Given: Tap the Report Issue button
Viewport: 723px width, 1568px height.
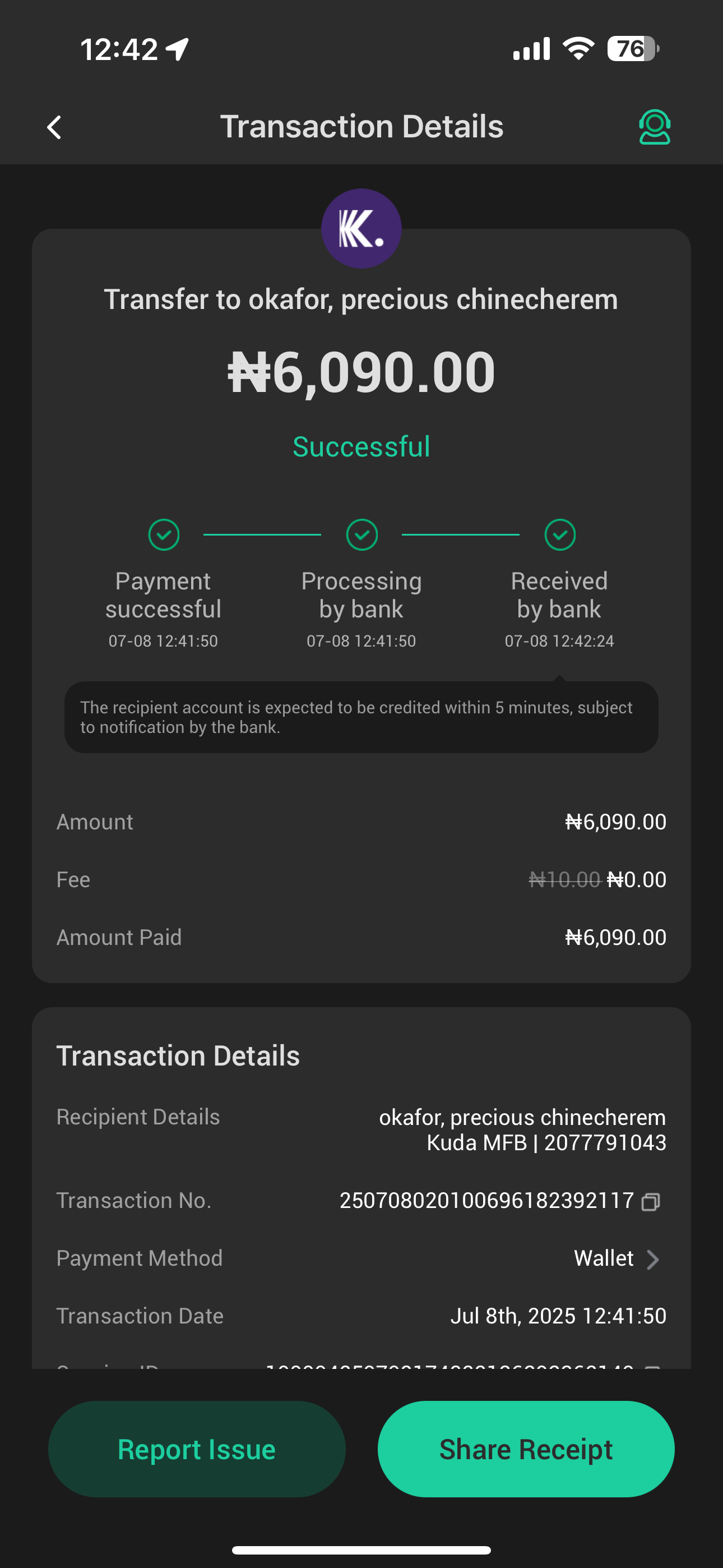Looking at the screenshot, I should coord(197,1449).
